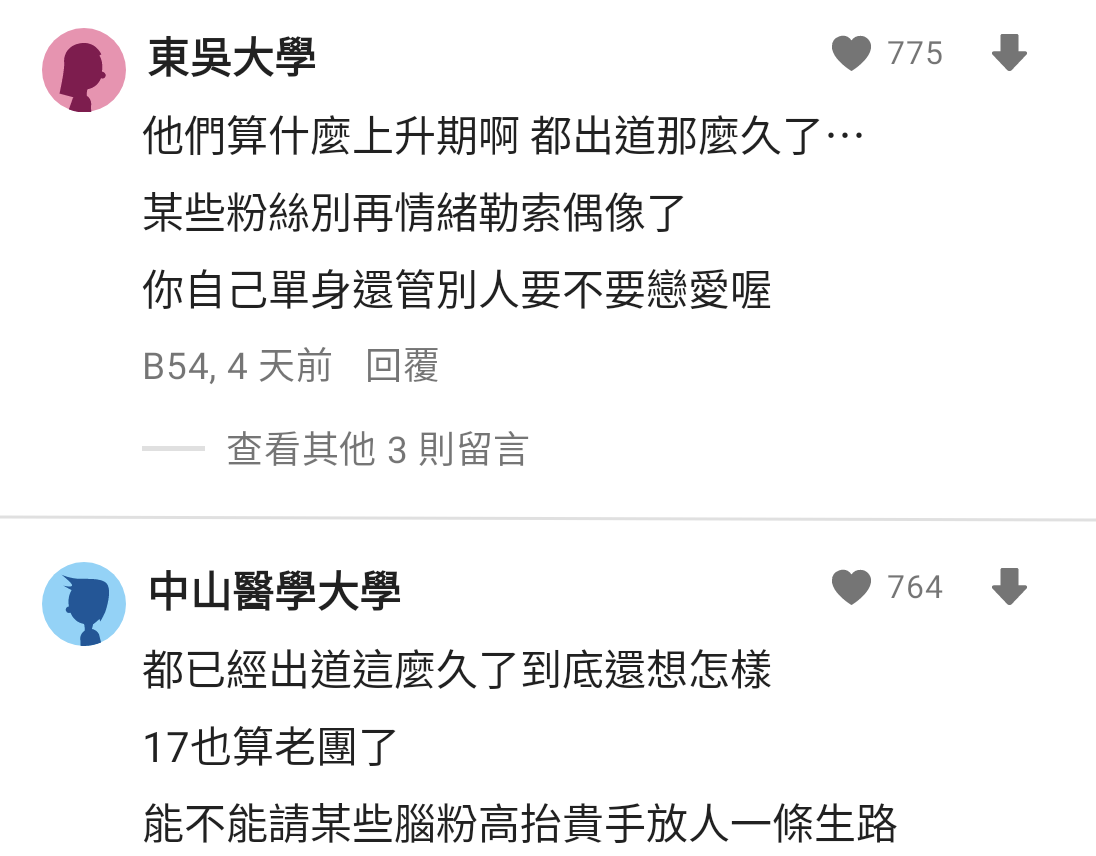The height and width of the screenshot is (856, 1096).
Task: Open the 中山醫學大學 commenter avatar
Action: coord(84,604)
